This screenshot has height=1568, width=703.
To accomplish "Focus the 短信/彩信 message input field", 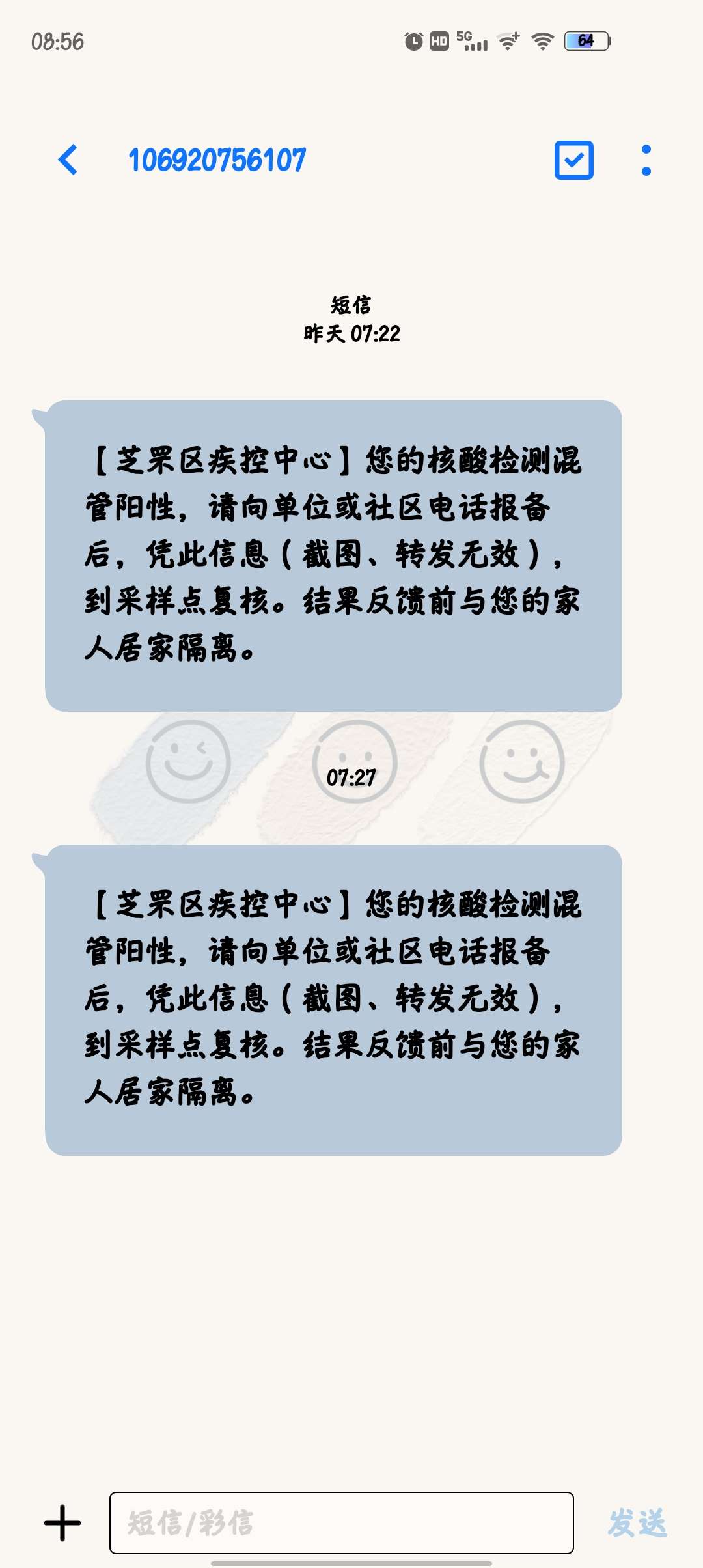I will pyautogui.click(x=341, y=1523).
